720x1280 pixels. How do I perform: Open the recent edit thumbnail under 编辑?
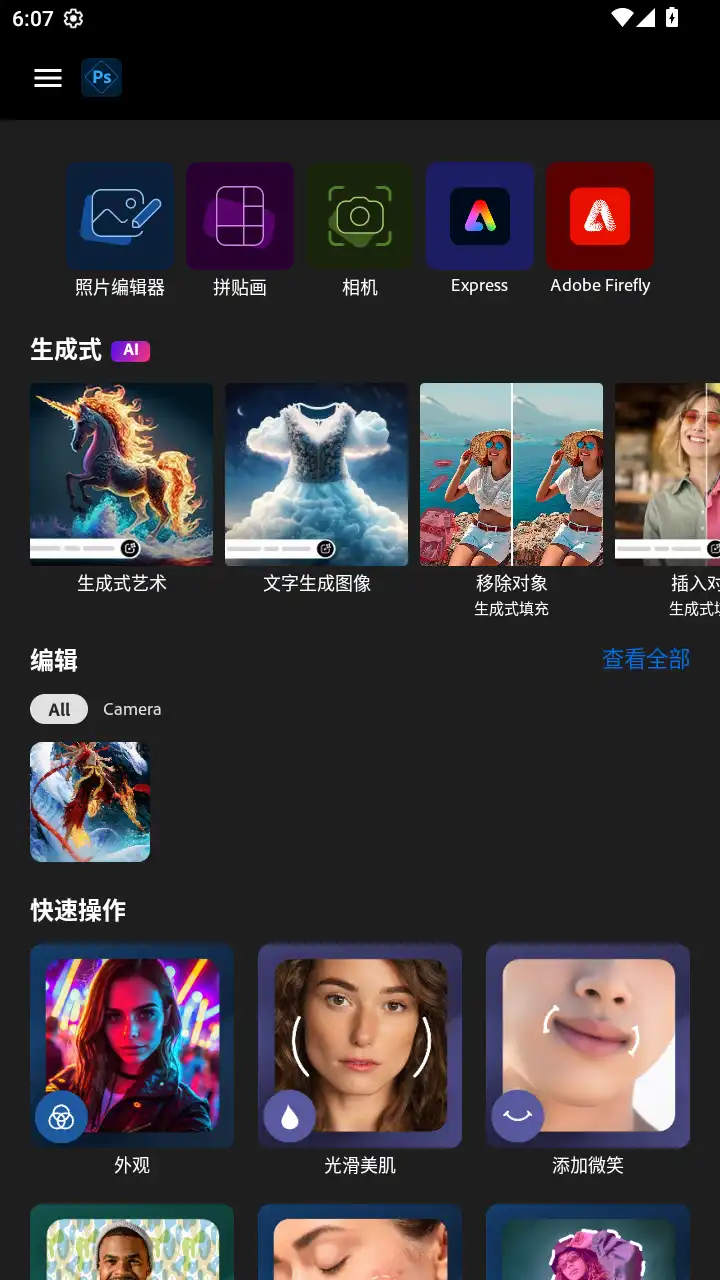90,801
